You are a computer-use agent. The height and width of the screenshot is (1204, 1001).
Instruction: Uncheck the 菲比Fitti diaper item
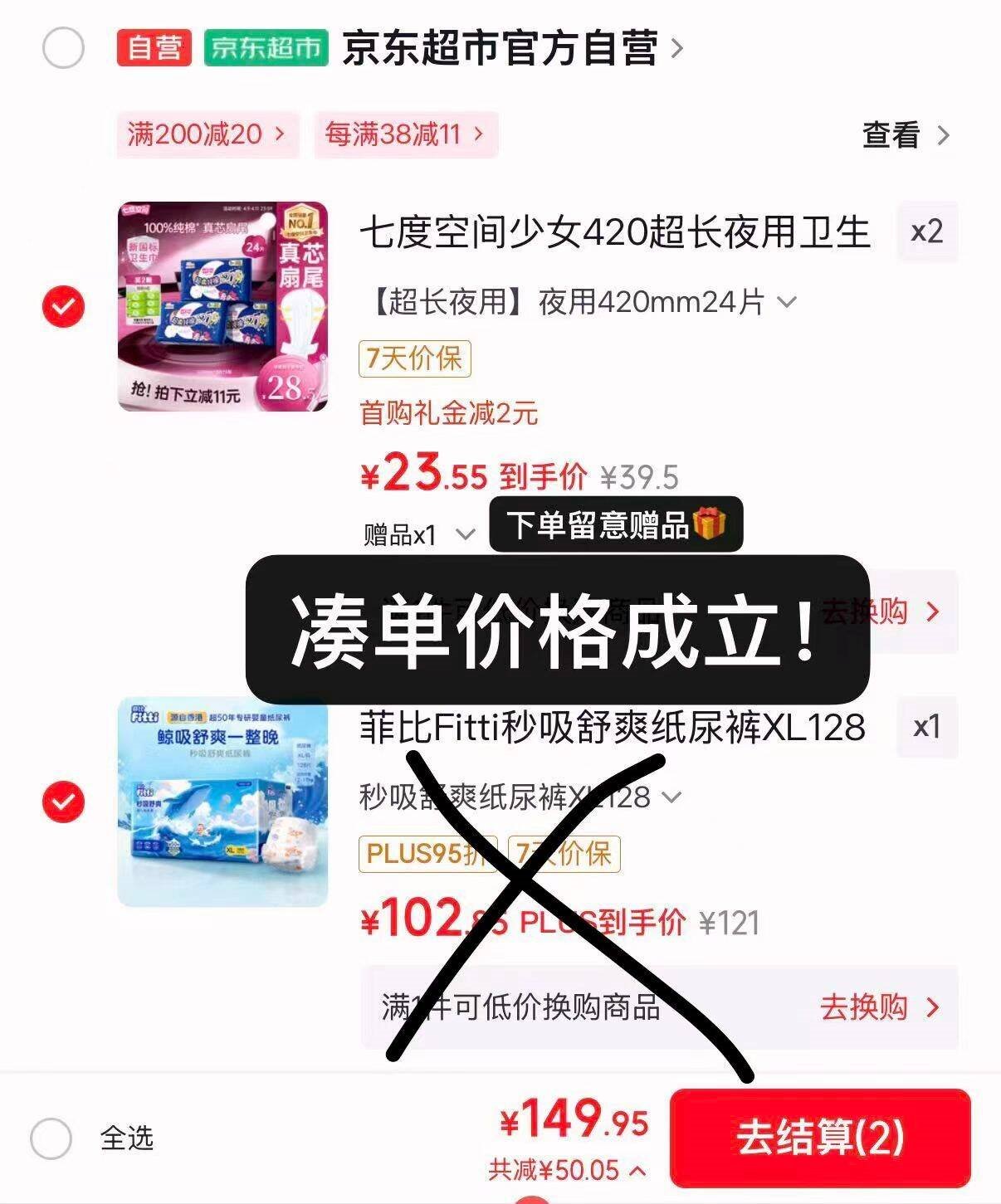(x=63, y=802)
